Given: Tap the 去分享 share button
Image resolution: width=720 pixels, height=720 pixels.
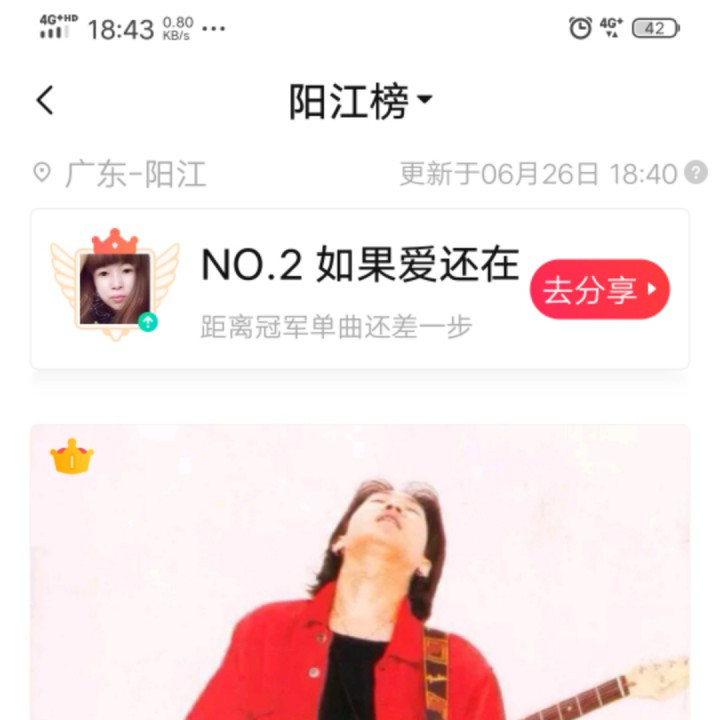Looking at the screenshot, I should tap(599, 290).
